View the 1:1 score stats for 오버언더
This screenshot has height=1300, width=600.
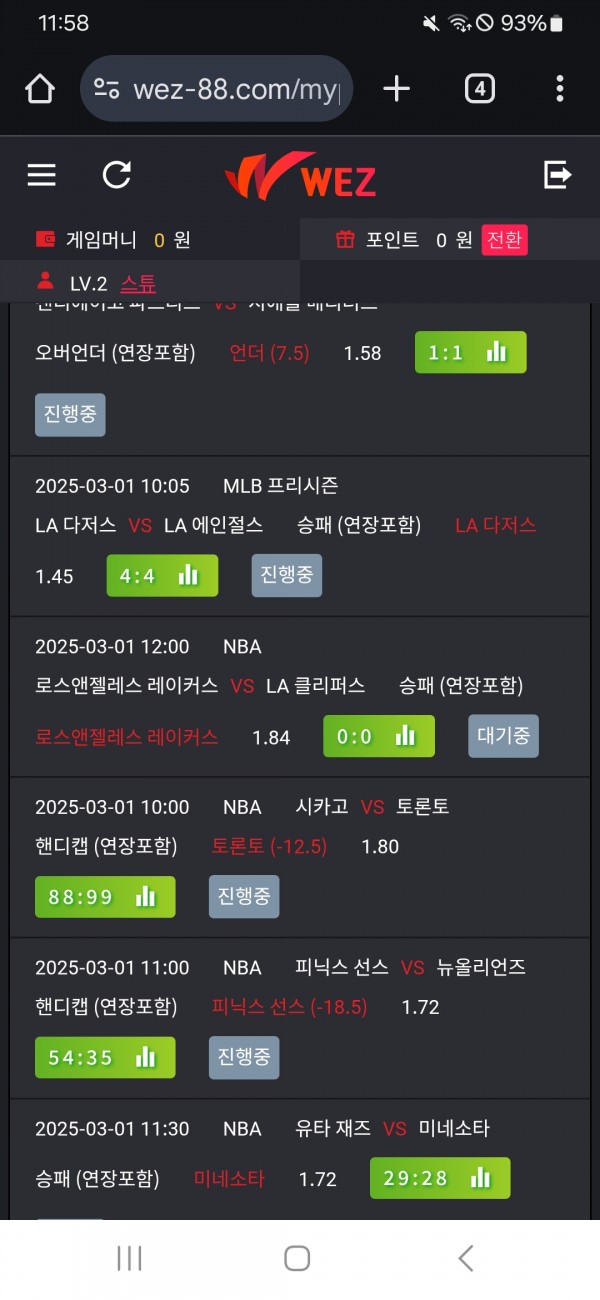coord(470,352)
